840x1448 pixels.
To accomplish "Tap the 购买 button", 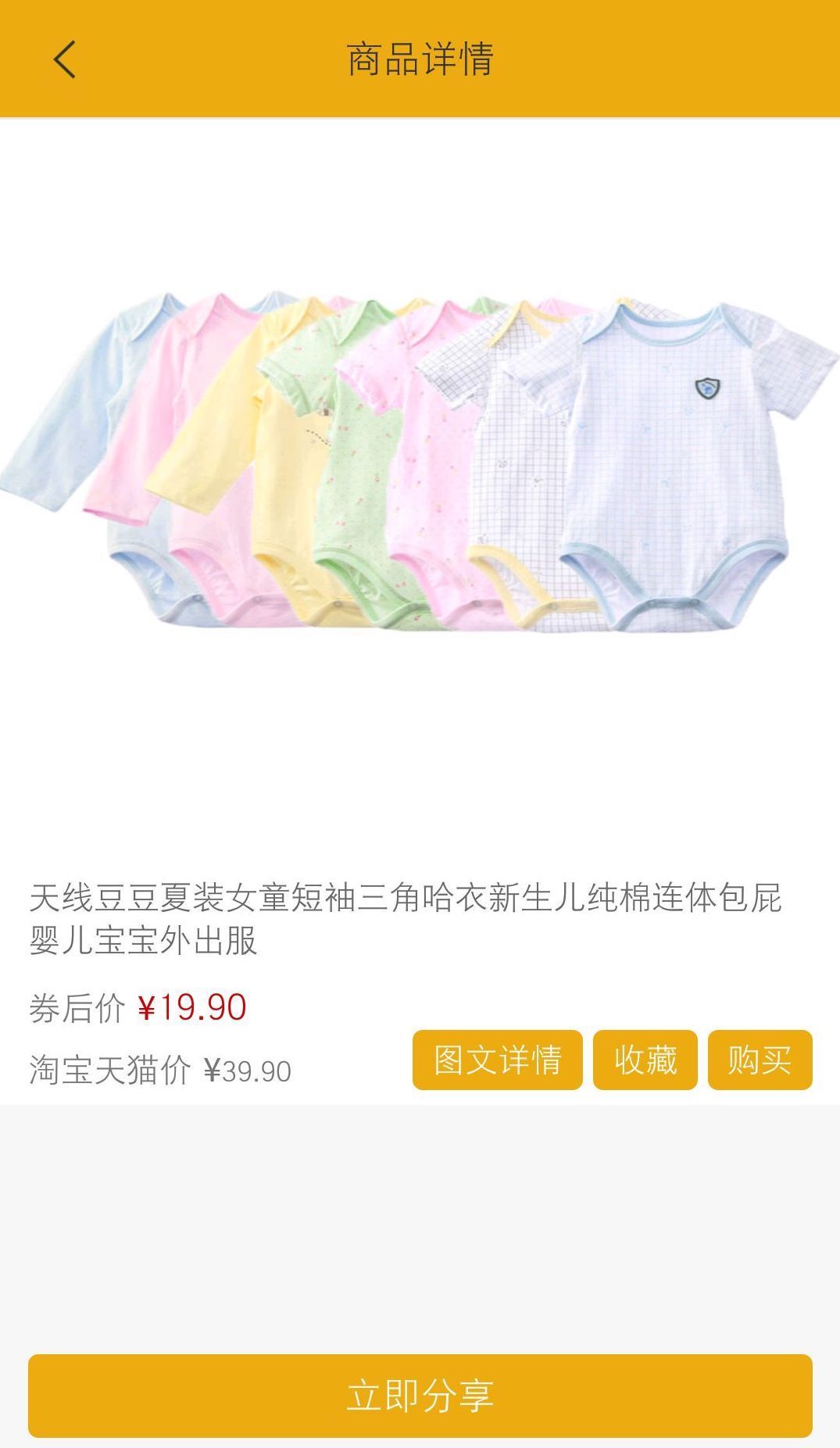I will click(x=760, y=1060).
